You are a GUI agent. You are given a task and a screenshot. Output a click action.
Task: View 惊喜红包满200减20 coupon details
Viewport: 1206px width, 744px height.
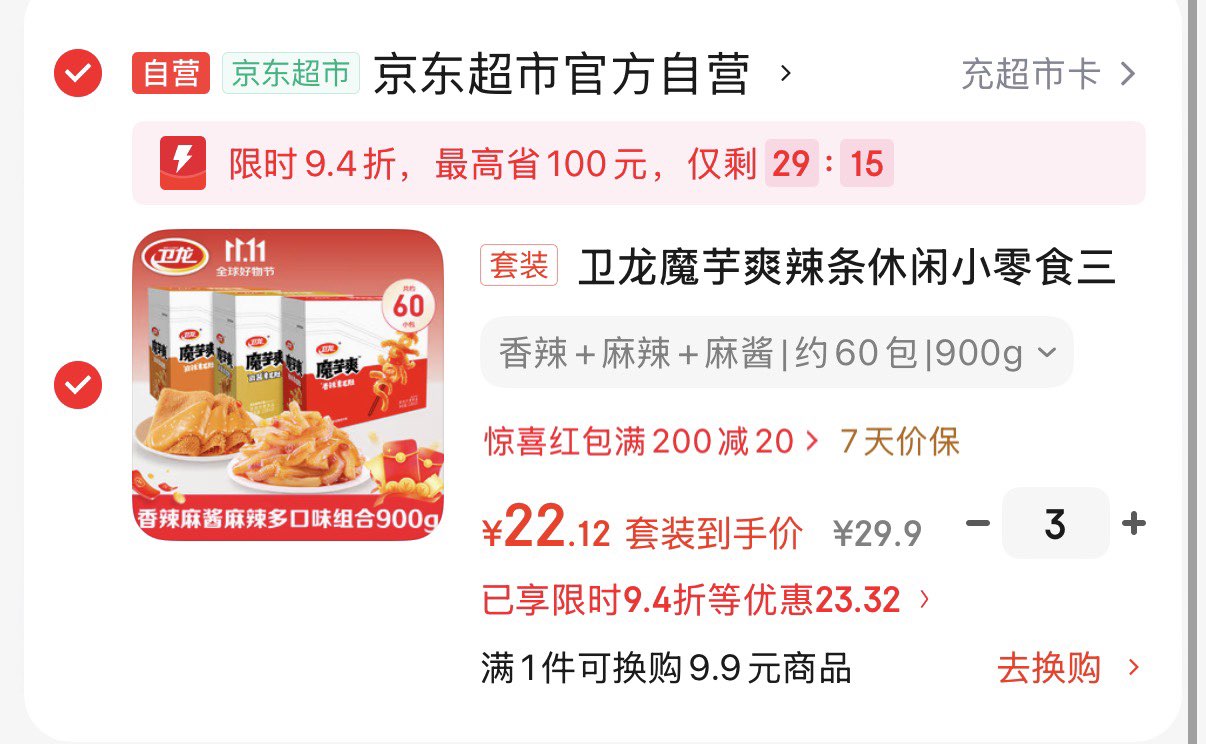[651, 441]
